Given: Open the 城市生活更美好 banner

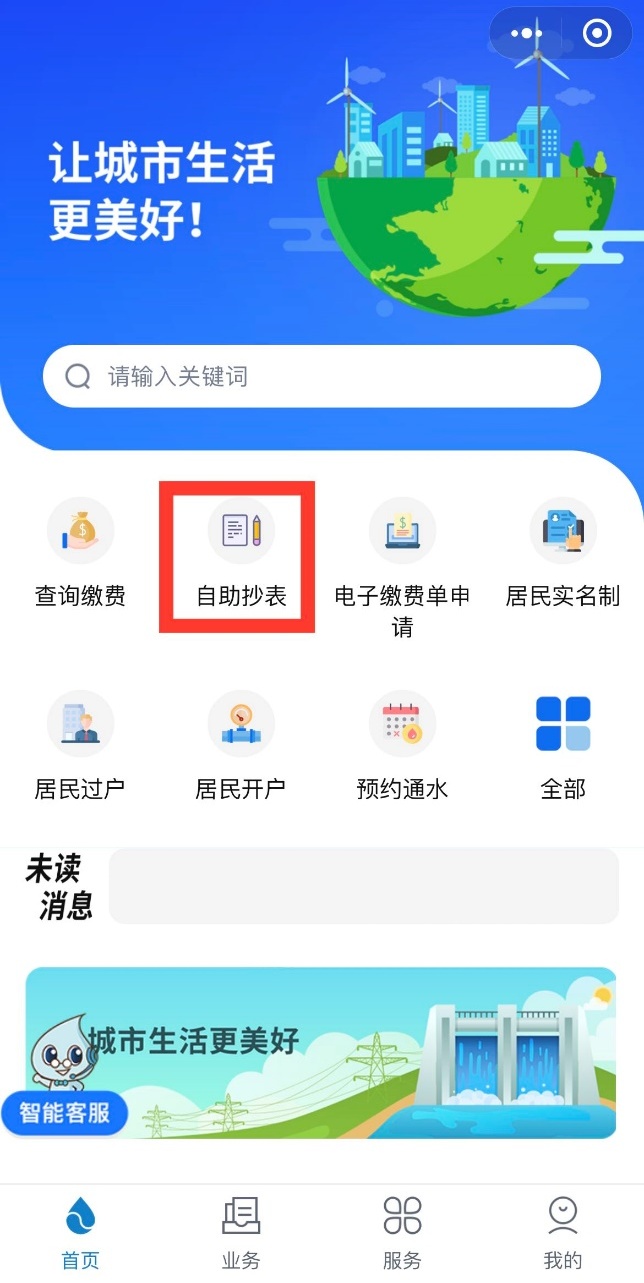Looking at the screenshot, I should point(321,1053).
